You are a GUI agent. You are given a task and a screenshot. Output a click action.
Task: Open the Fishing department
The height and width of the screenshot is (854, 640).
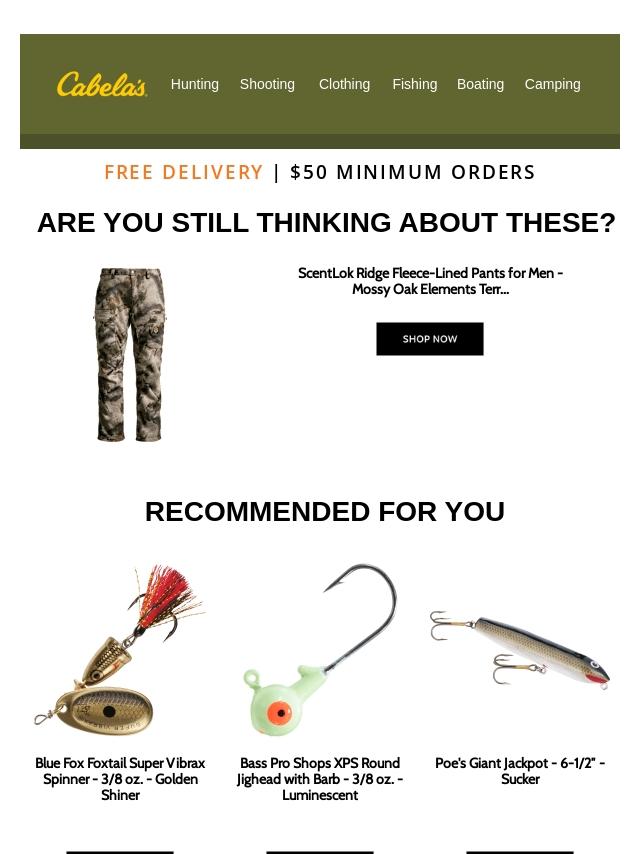click(414, 84)
